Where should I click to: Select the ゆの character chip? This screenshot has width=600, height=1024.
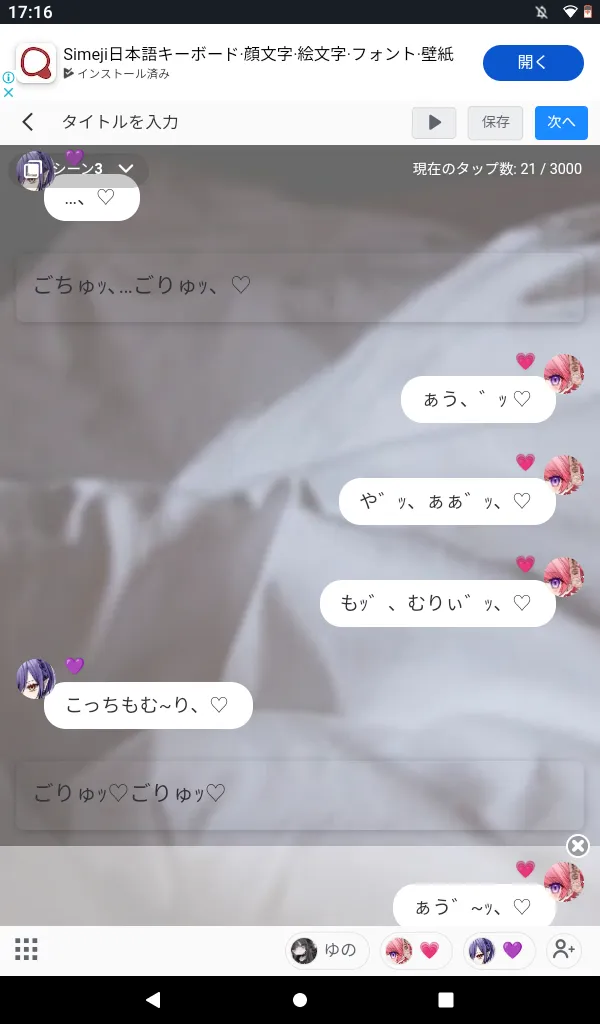pos(327,950)
